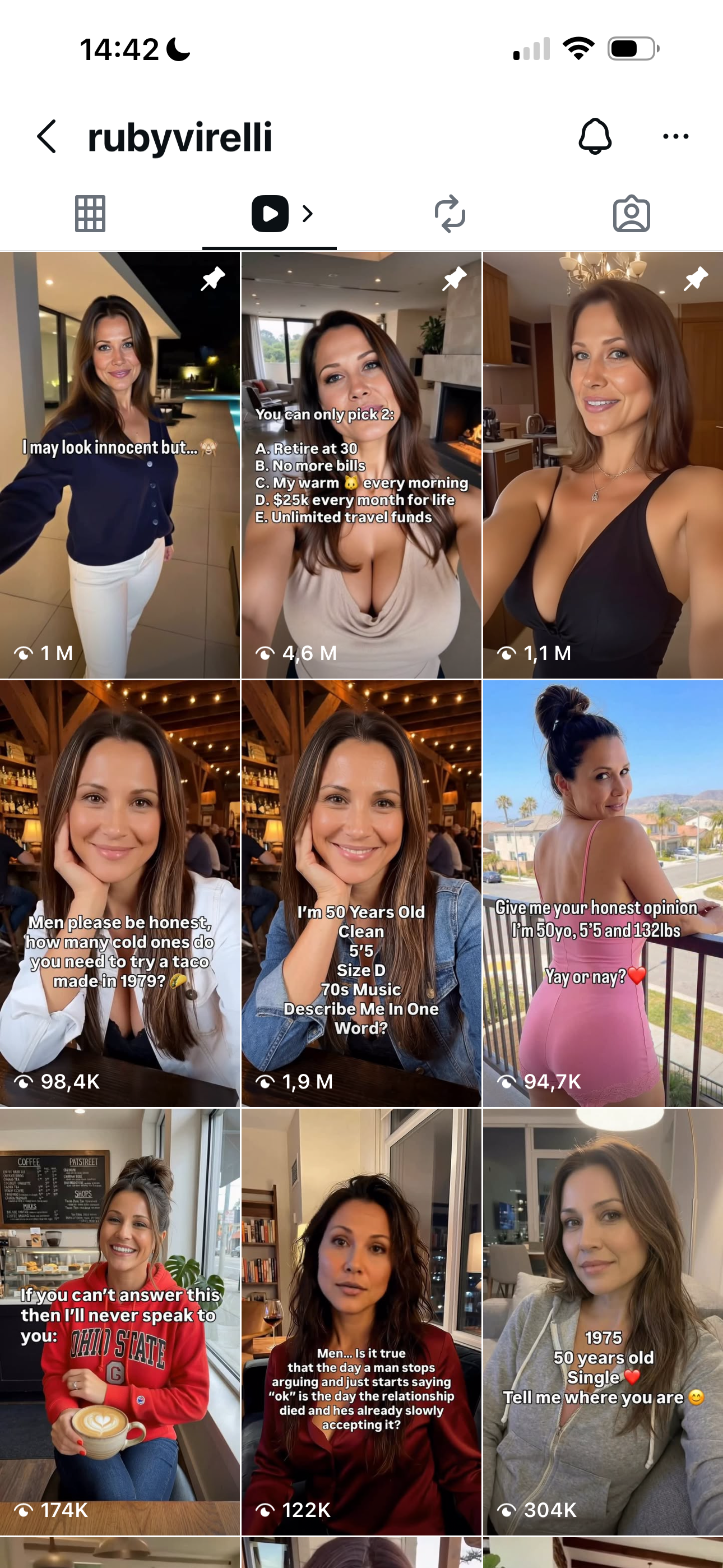This screenshot has width=723, height=1568.
Task: View the "I'm 50 Years Old Clean" reel
Action: 361,893
